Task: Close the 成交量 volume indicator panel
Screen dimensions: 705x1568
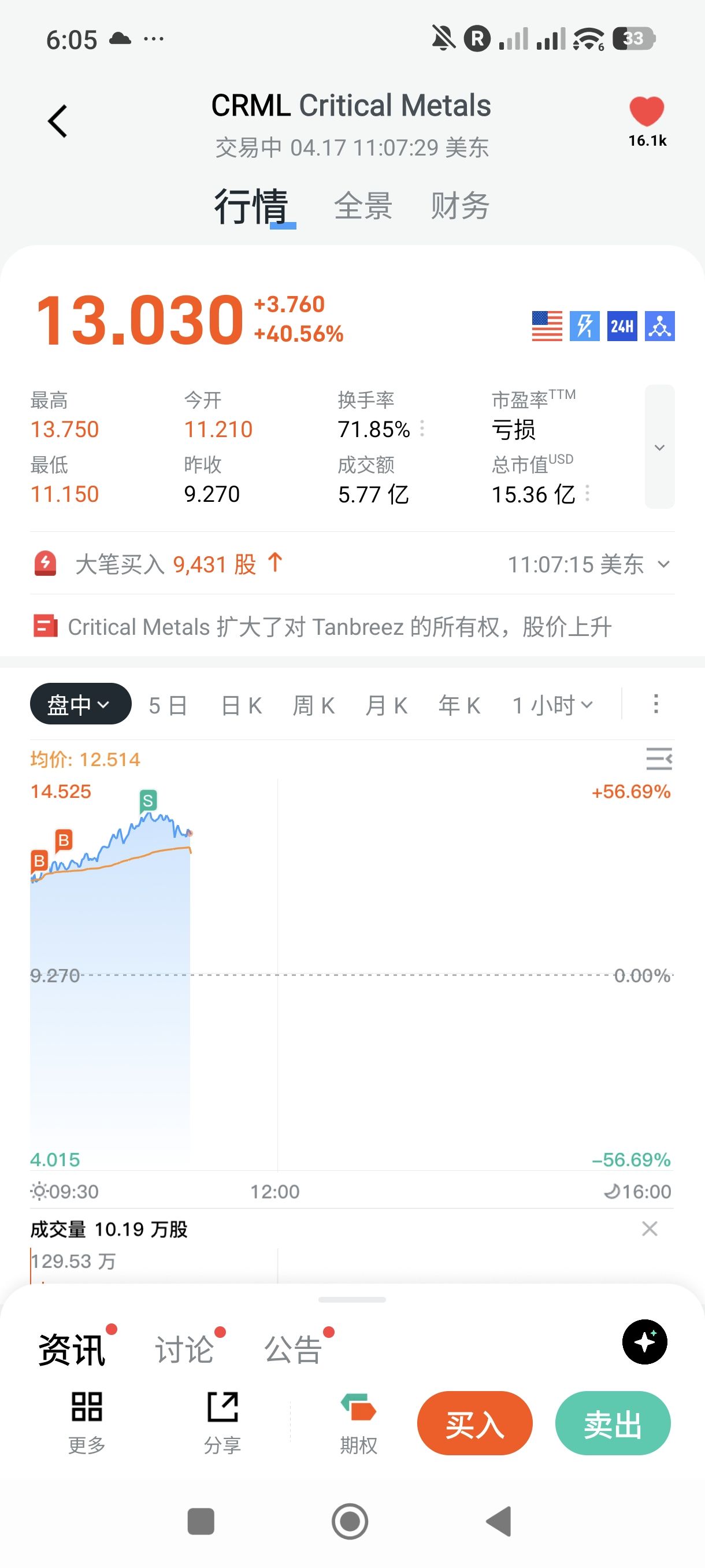Action: coord(650,1229)
